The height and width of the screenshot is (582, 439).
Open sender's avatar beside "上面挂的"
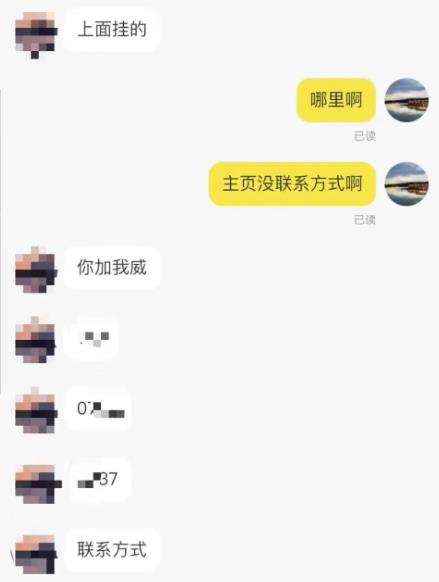point(36,35)
